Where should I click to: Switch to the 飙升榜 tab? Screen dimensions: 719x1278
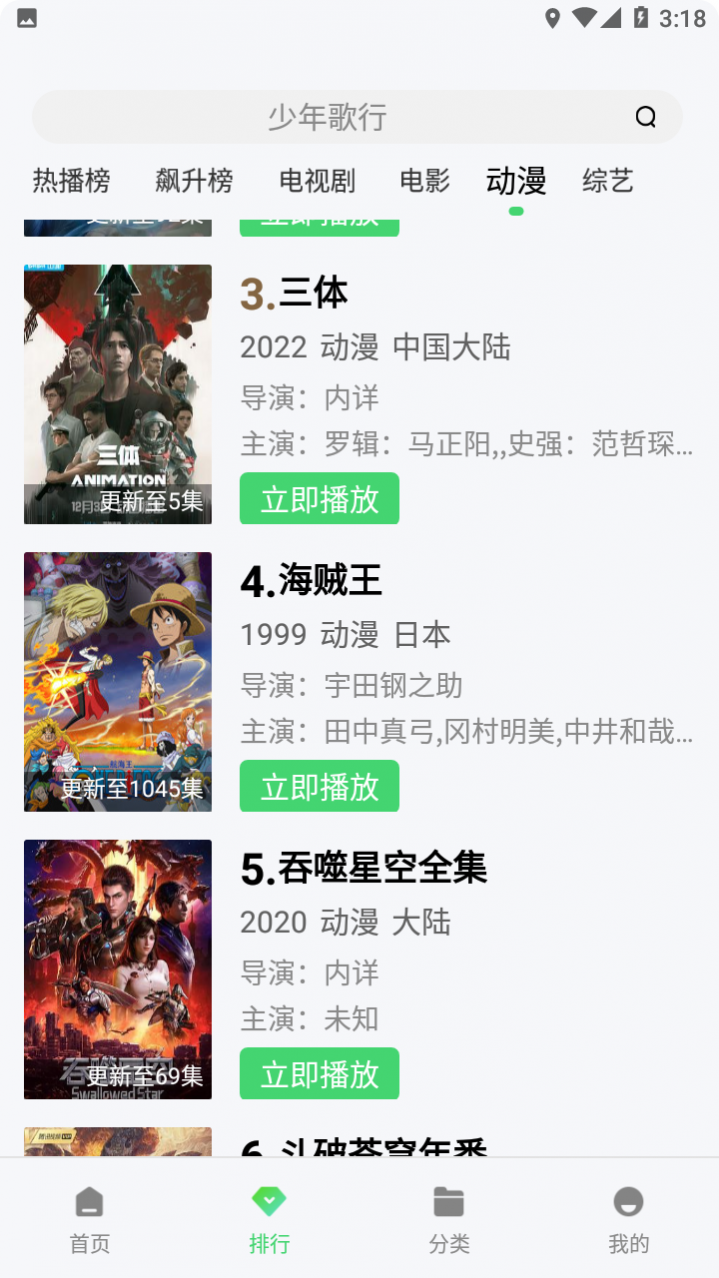[x=194, y=181]
